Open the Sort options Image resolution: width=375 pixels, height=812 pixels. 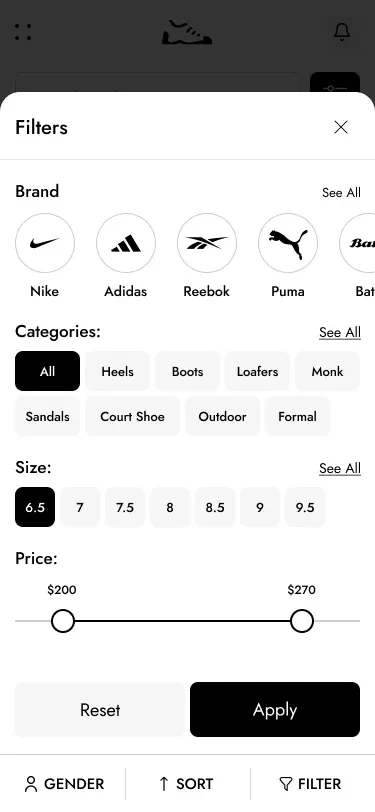[186, 784]
